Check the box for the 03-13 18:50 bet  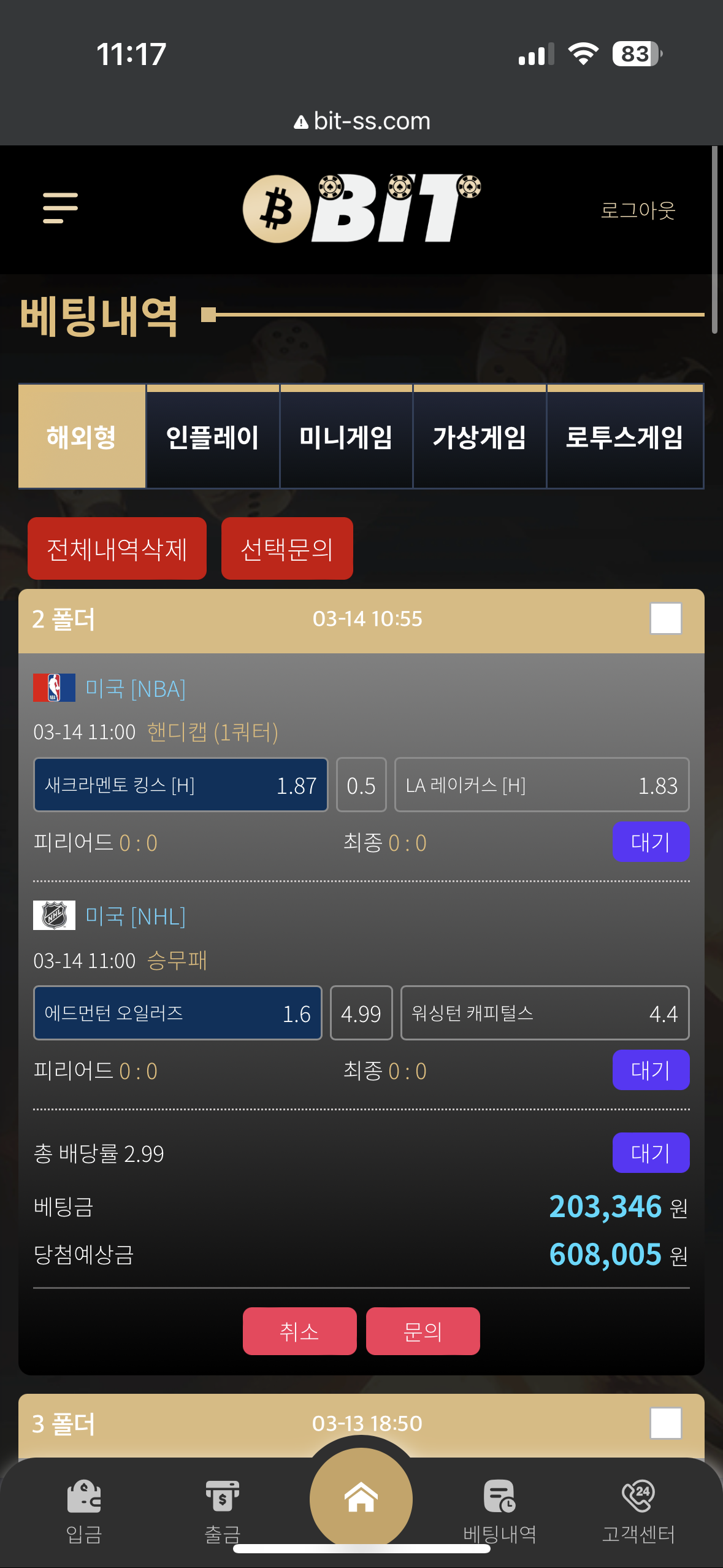(x=666, y=1423)
